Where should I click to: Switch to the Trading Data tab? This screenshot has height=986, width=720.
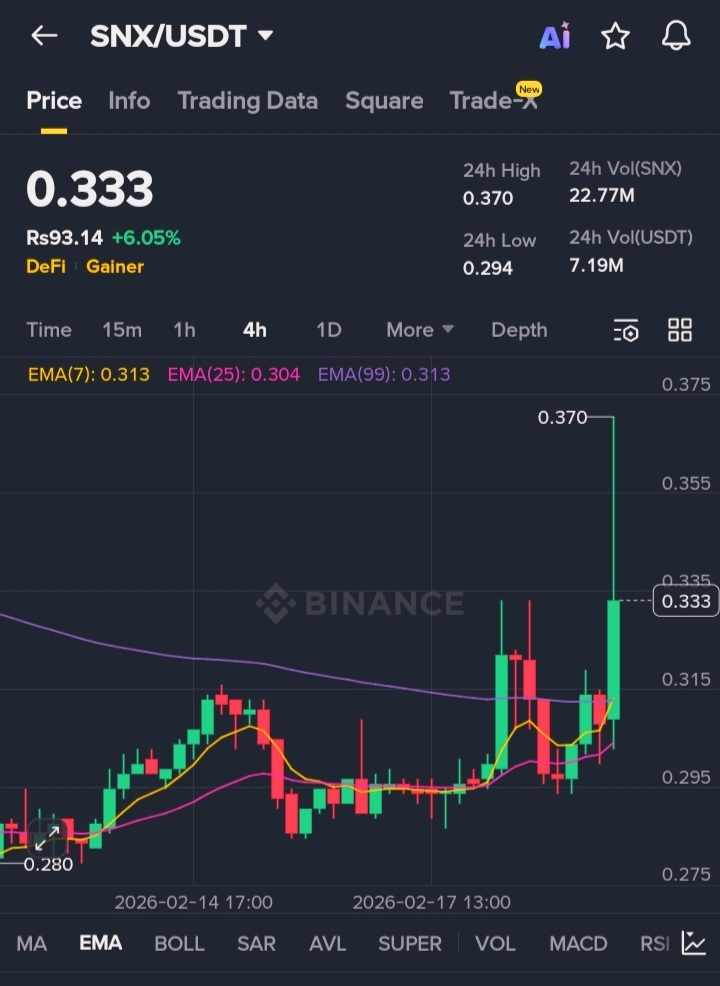tap(247, 101)
